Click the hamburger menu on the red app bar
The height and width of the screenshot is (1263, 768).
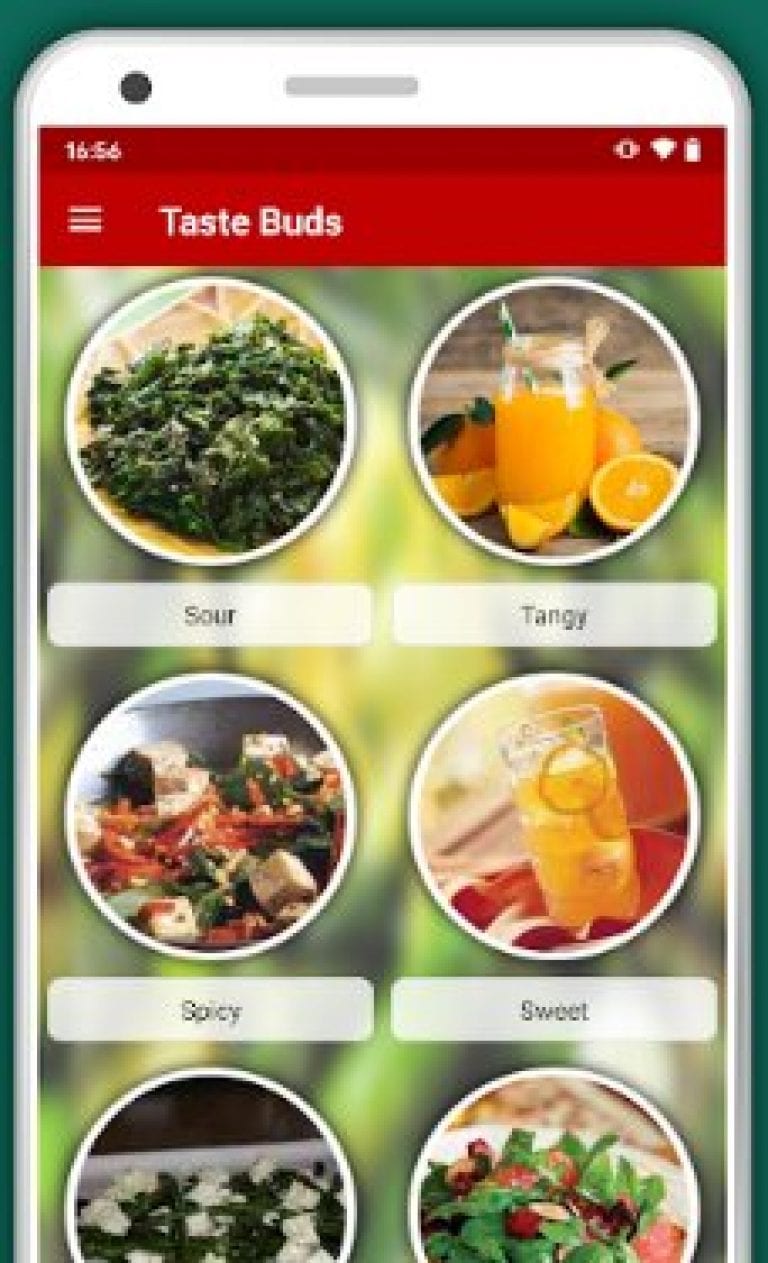click(x=85, y=219)
